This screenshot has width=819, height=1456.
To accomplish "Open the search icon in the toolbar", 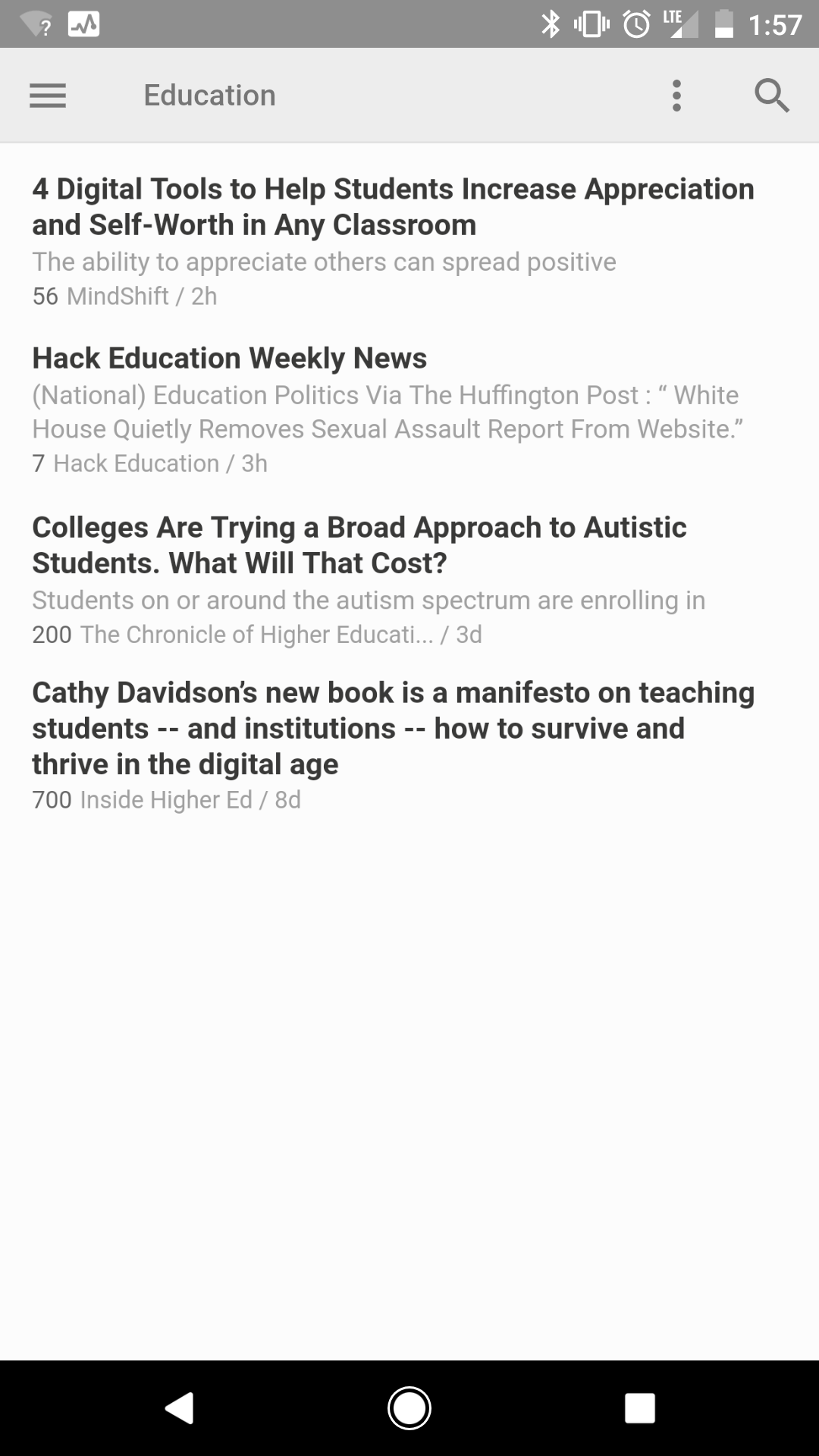I will click(771, 95).
